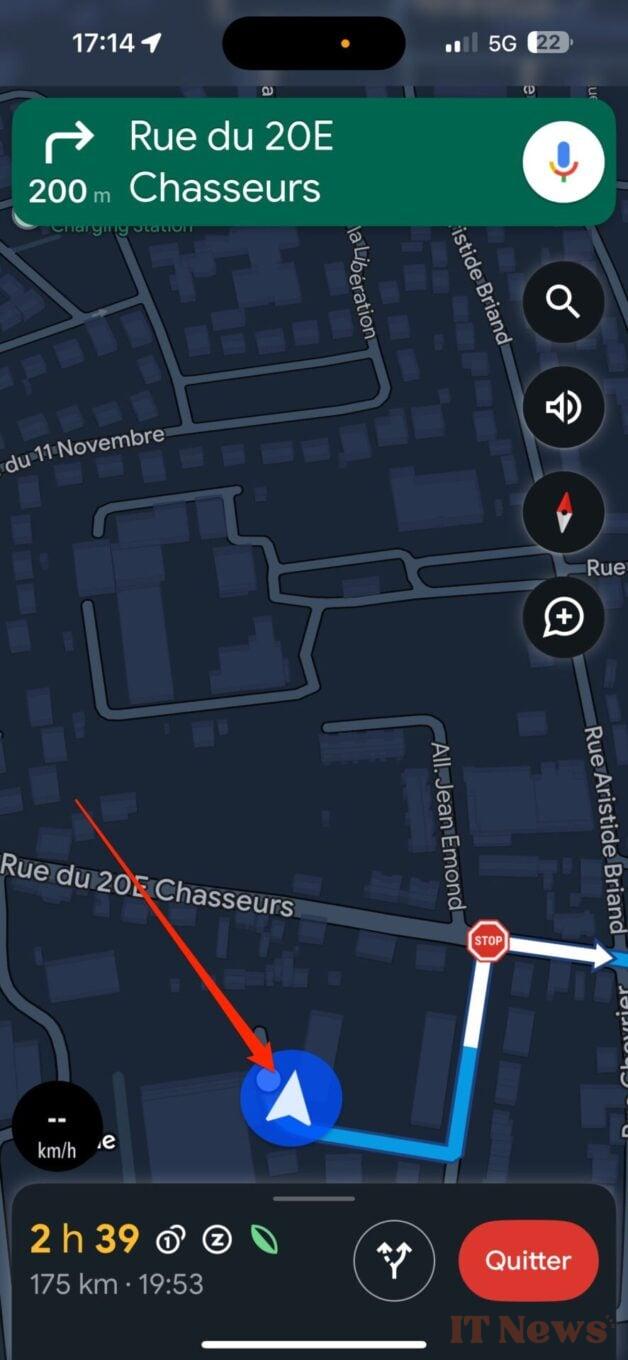
Task: Search along the route
Action: coord(563,302)
